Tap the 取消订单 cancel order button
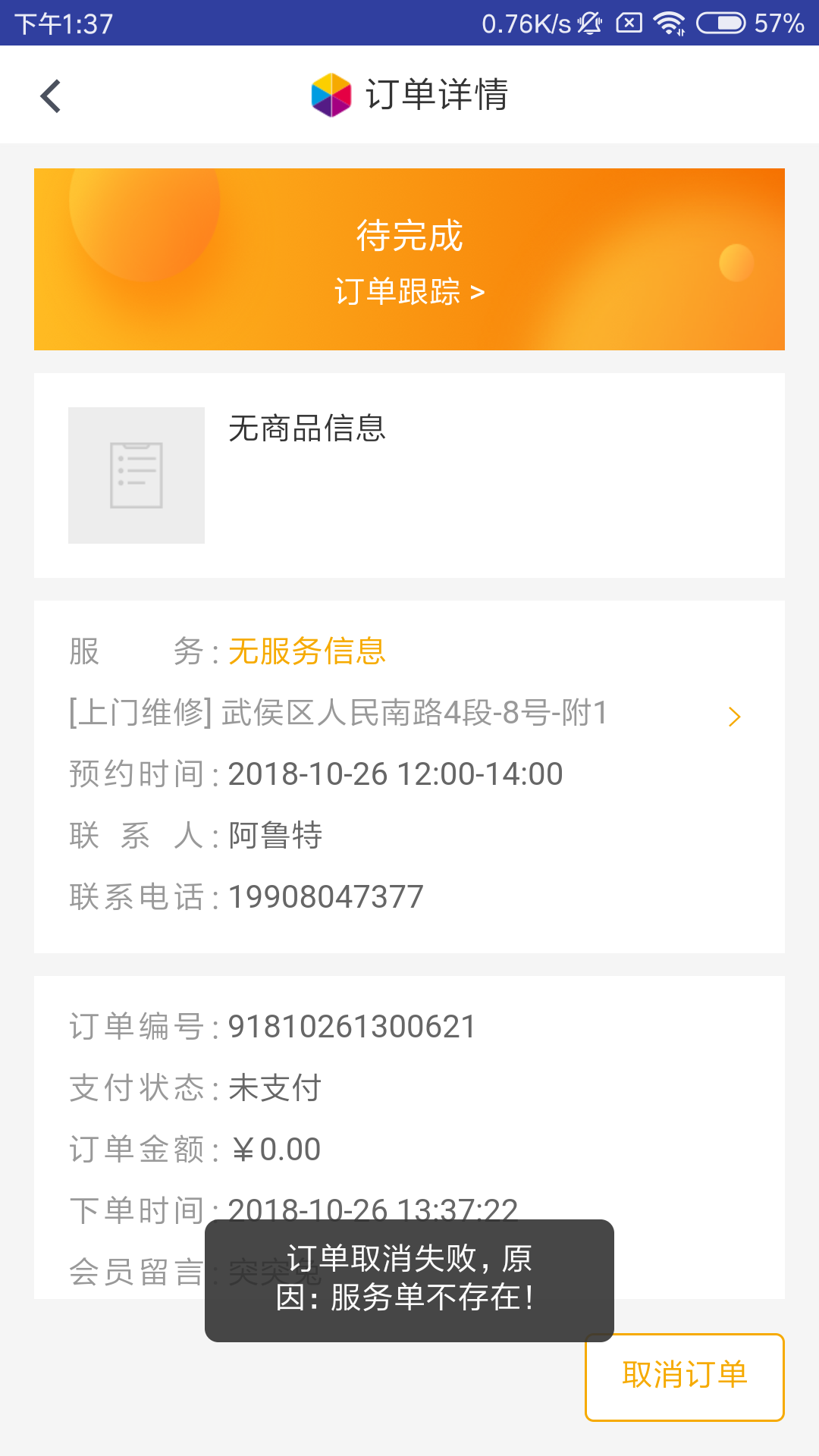819x1456 pixels. click(x=684, y=1376)
